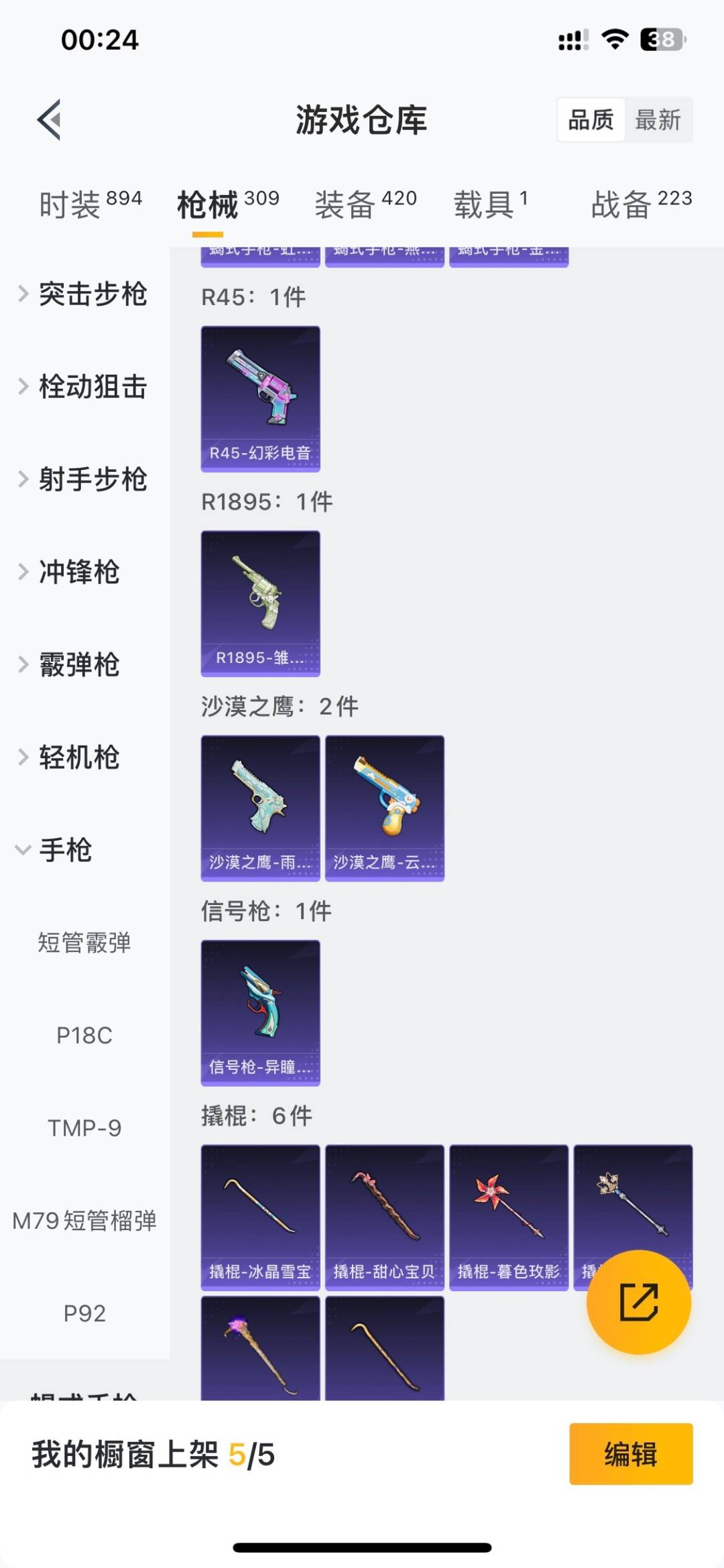724x1568 pixels.
Task: Select P18C in the sidebar list
Action: (x=84, y=1036)
